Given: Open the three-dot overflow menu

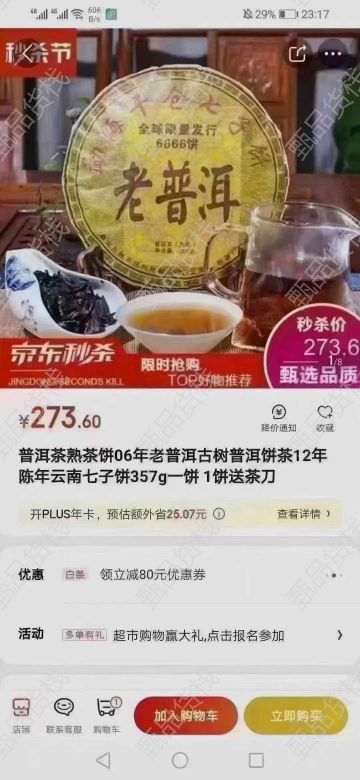Looking at the screenshot, I should click(333, 53).
